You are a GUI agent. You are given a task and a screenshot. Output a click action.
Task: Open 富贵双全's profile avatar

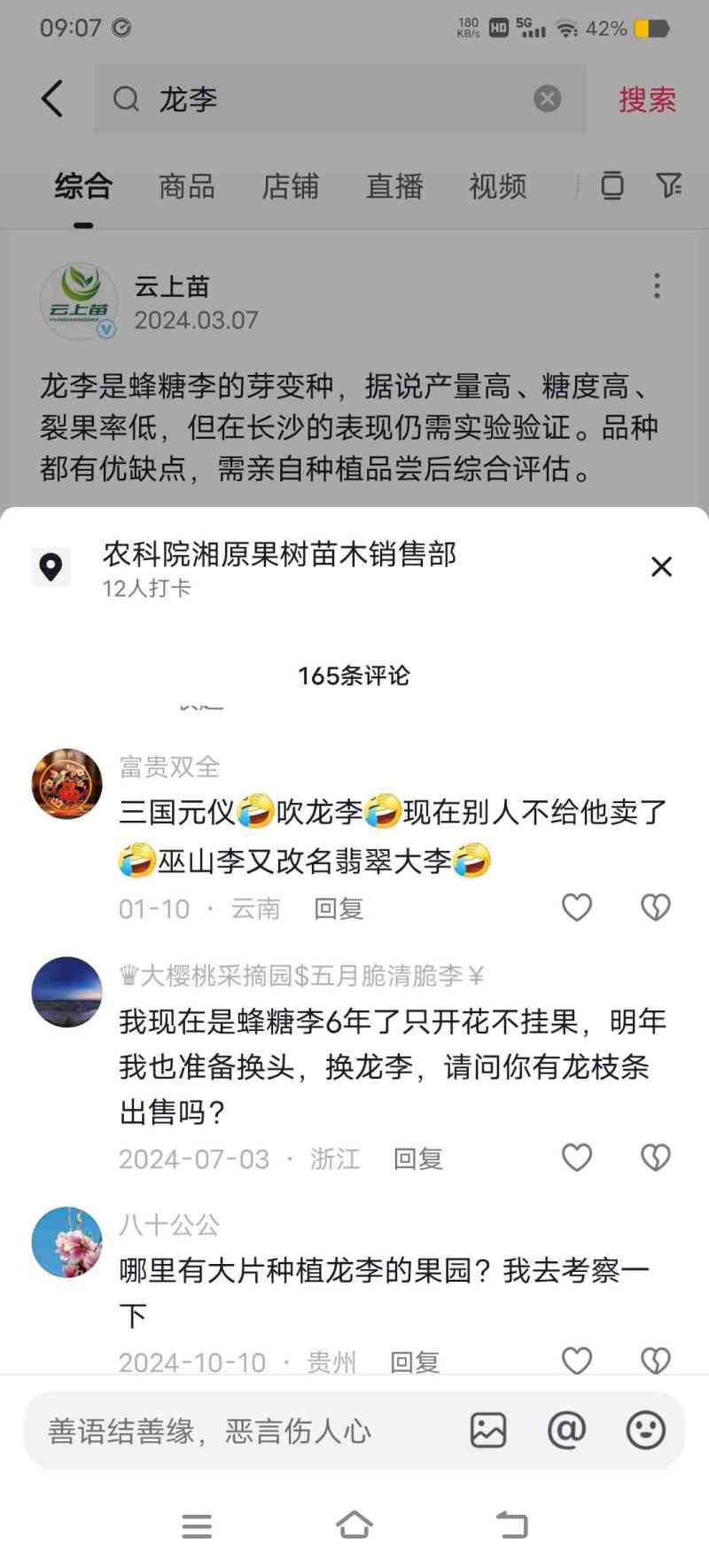(x=66, y=783)
